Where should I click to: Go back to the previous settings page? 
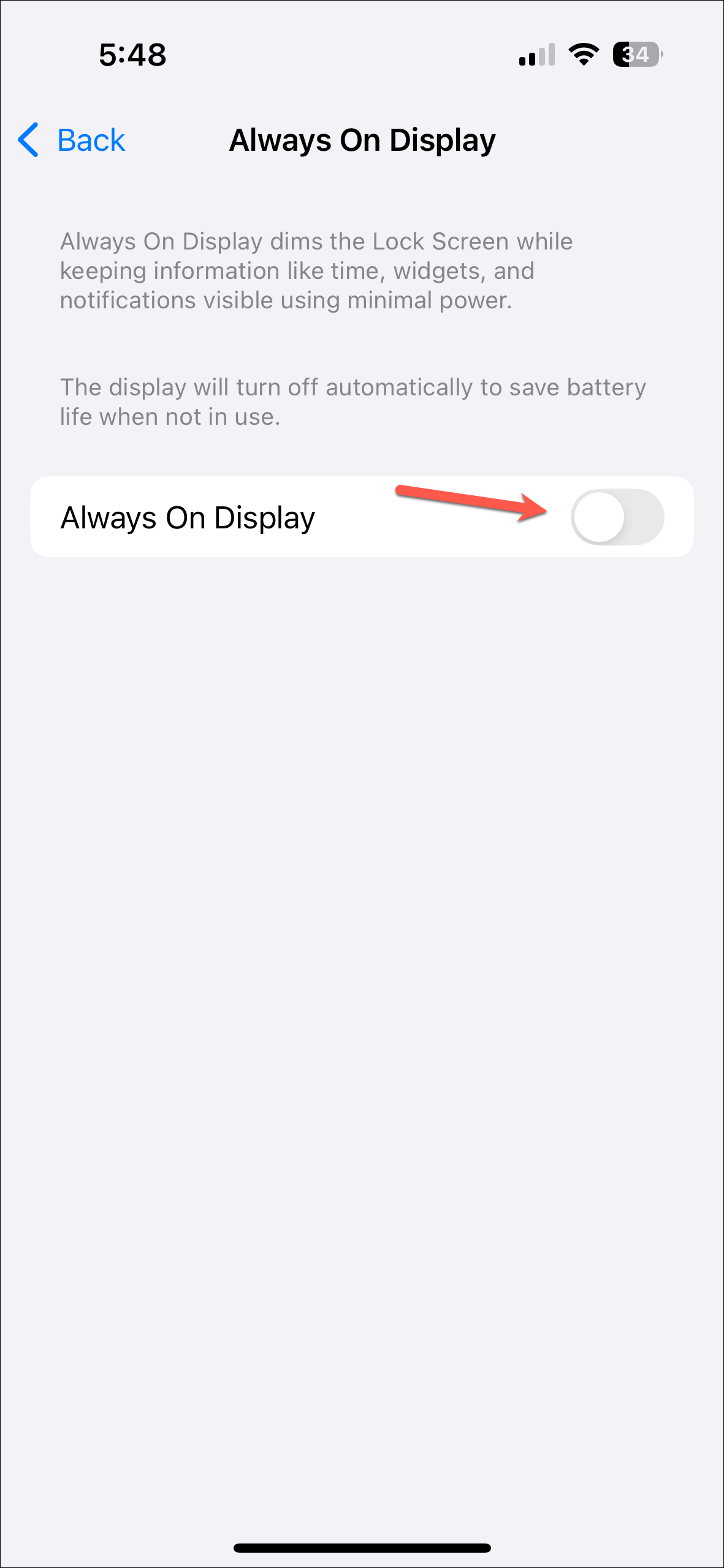(72, 140)
